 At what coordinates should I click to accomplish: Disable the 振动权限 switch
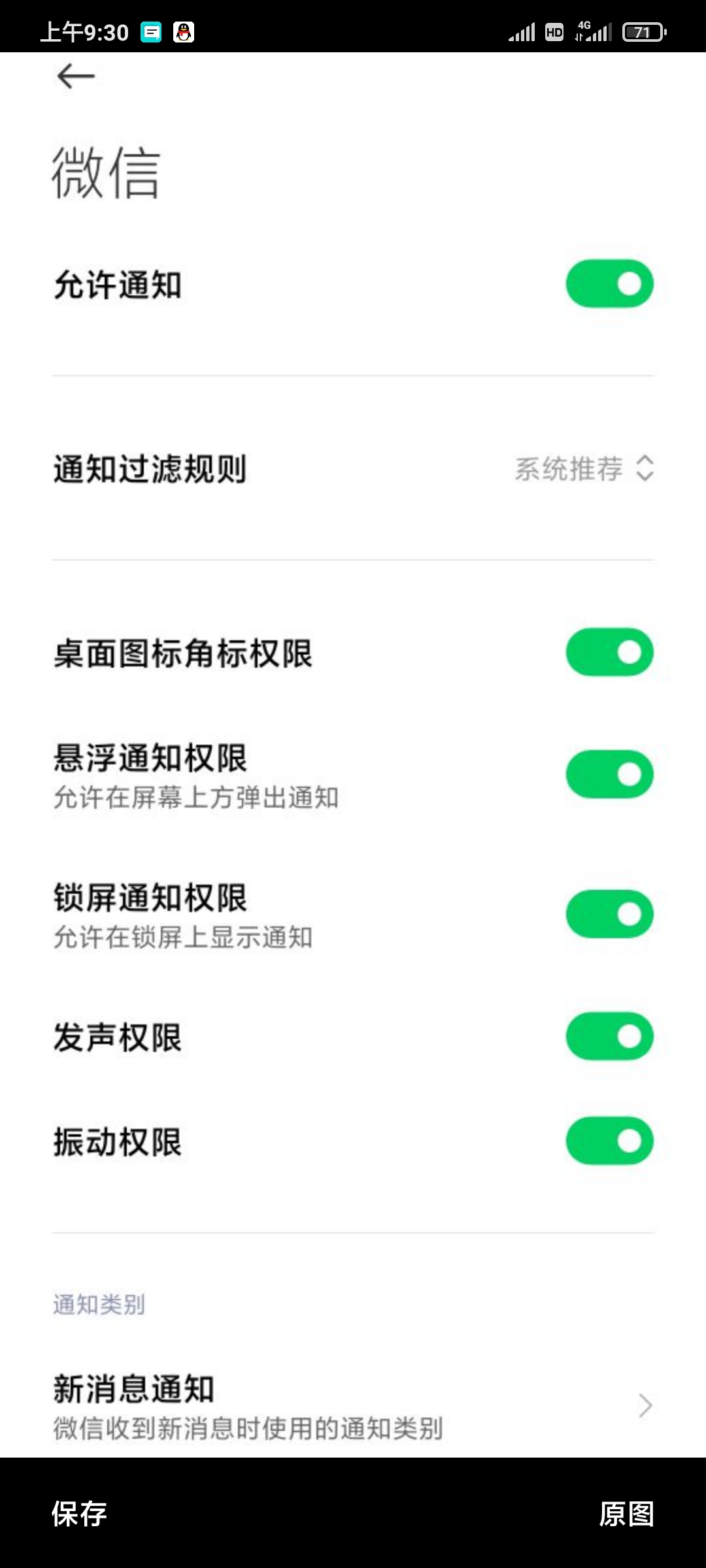coord(609,1141)
